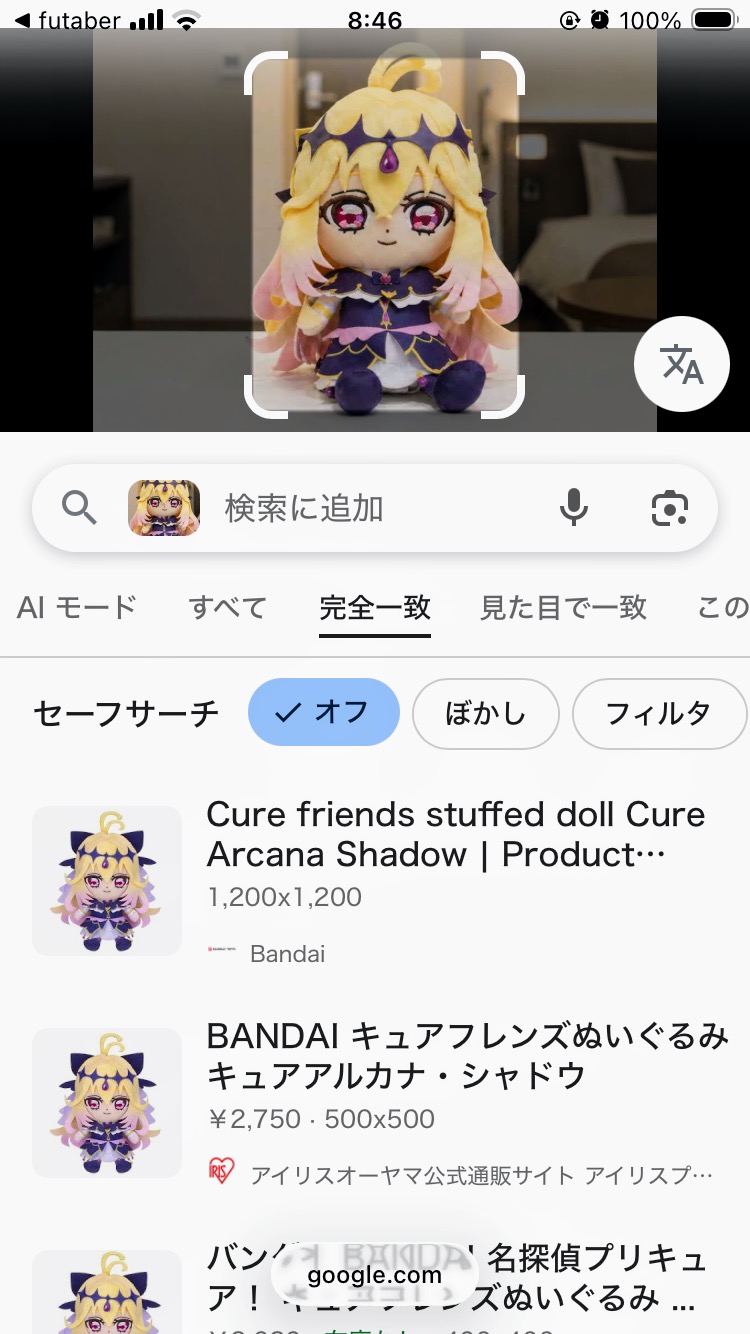Open the Cure friends stuffed doll Bandai result
750x1334 pixels.
point(455,835)
